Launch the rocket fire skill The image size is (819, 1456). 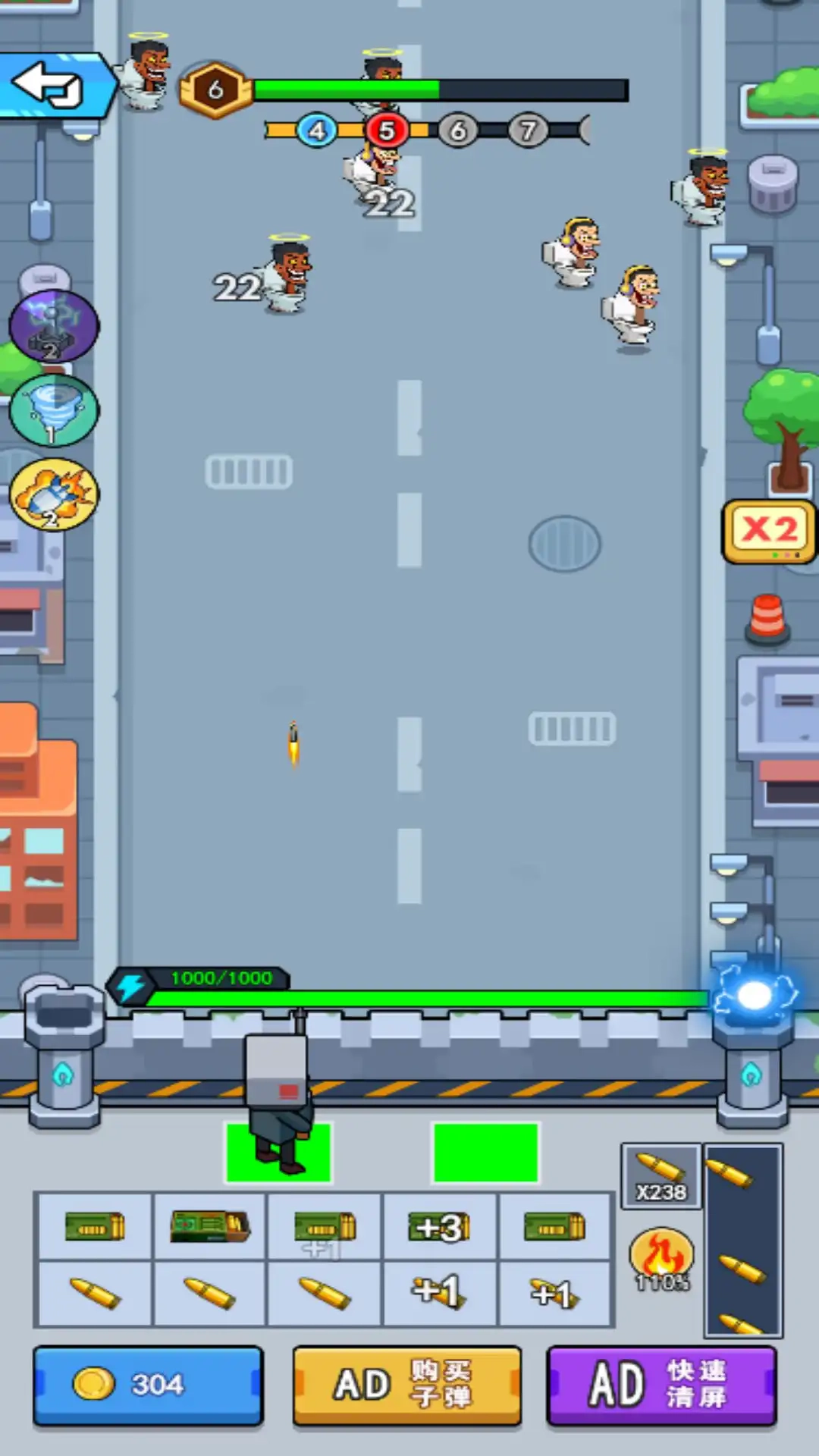[x=53, y=494]
